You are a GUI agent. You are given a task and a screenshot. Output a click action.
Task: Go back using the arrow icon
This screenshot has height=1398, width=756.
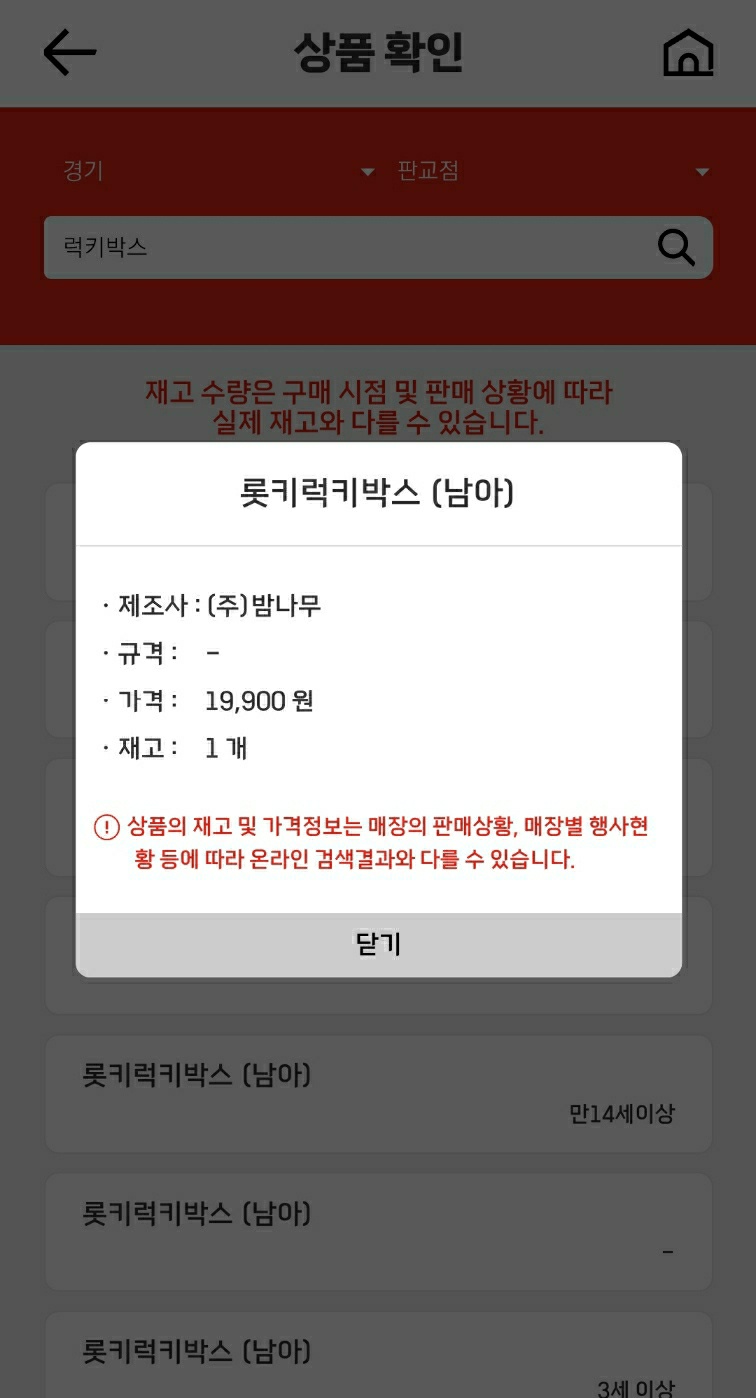69,52
